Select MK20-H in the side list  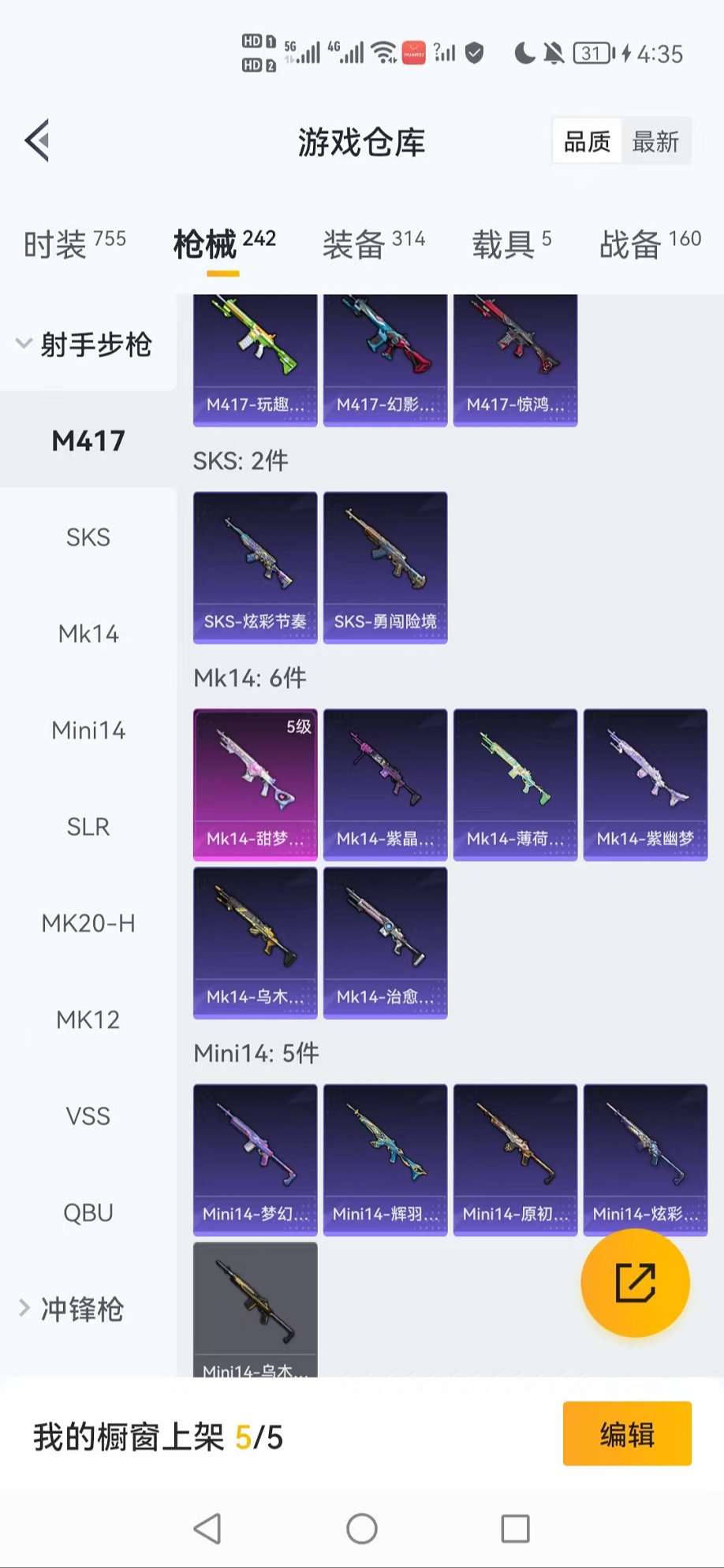[x=88, y=923]
